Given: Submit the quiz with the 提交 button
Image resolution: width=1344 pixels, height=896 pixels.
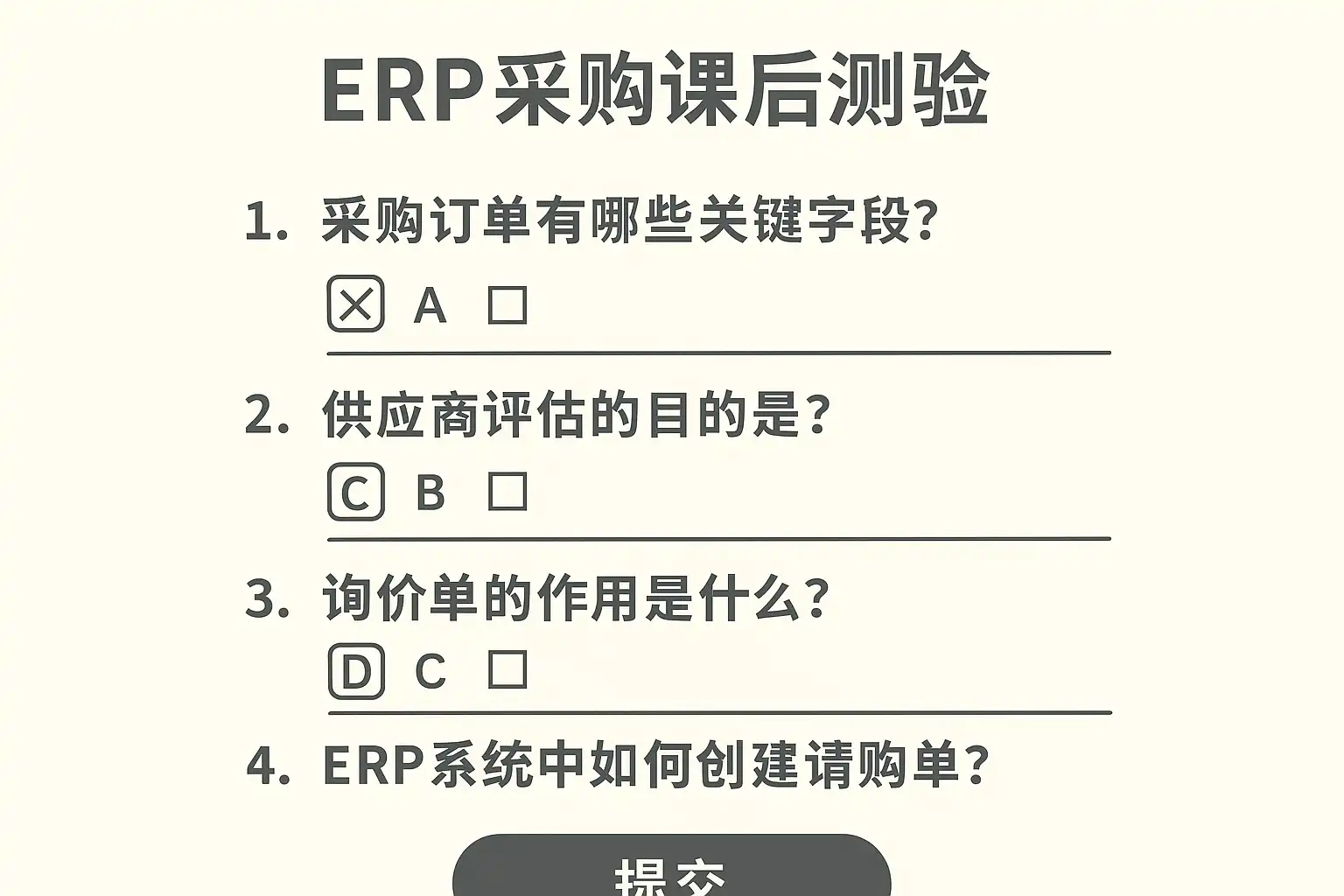Looking at the screenshot, I should click(671, 869).
